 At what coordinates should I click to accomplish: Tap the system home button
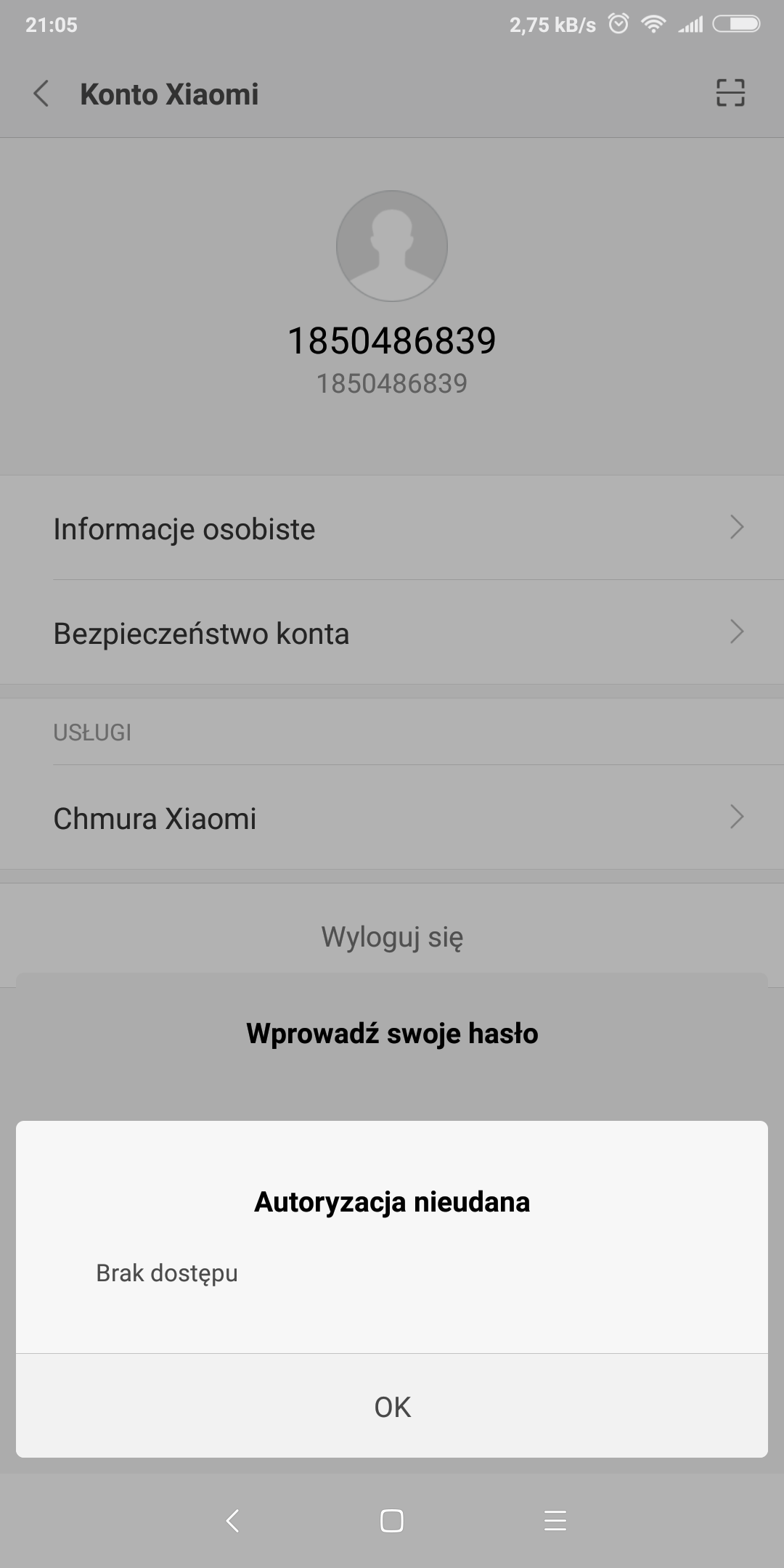(392, 1520)
